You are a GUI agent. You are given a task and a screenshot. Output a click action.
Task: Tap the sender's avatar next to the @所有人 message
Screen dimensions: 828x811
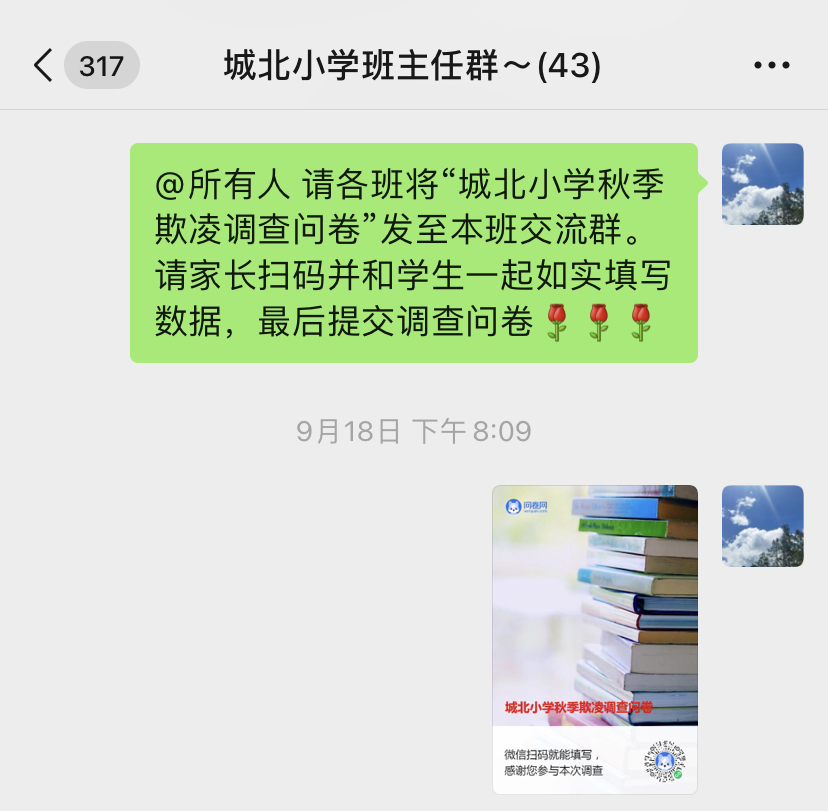coord(762,184)
